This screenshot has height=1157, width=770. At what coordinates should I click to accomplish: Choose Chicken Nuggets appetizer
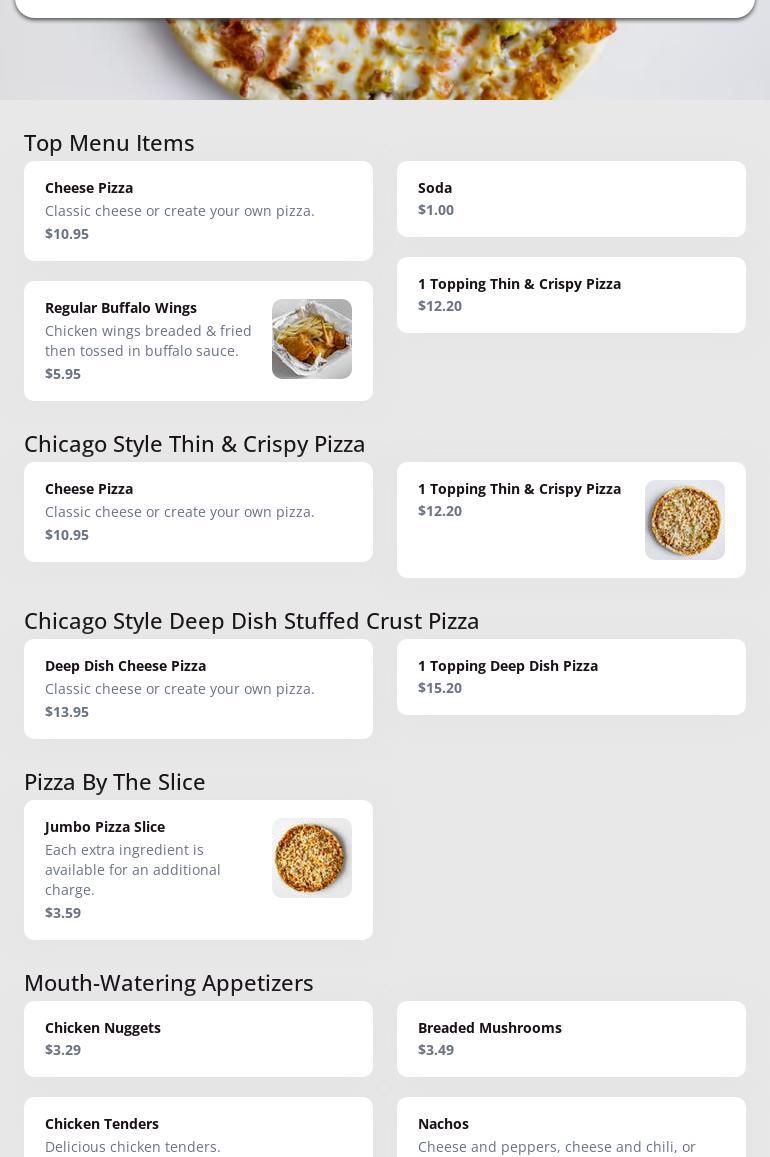[x=198, y=1039]
